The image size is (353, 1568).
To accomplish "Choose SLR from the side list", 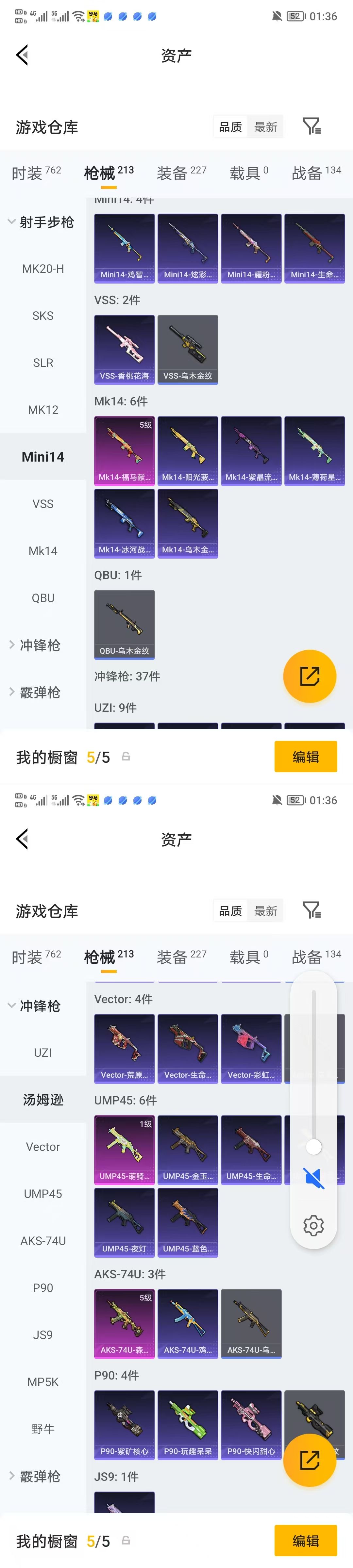I will click(x=42, y=363).
